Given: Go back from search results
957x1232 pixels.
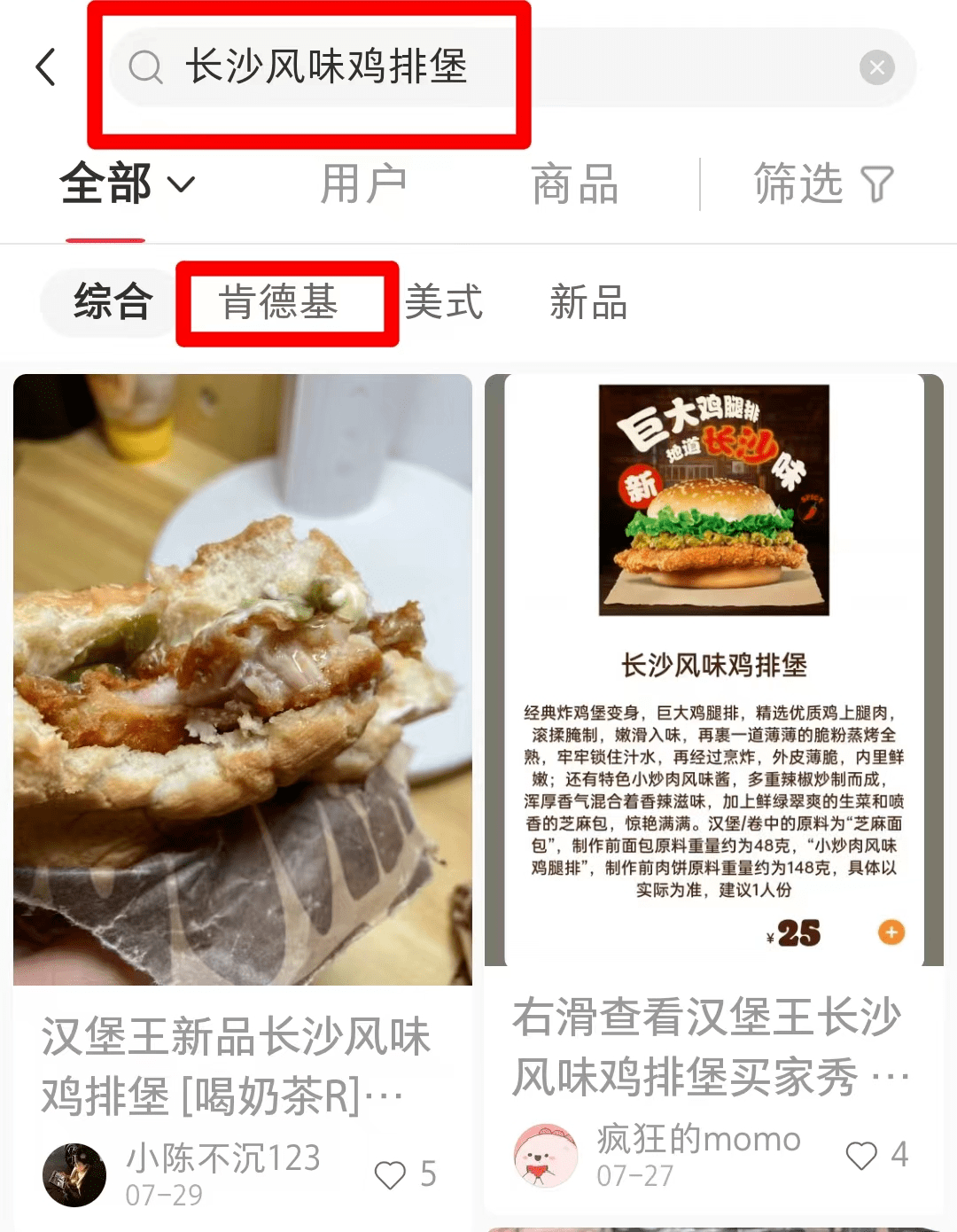Looking at the screenshot, I should coord(46,67).
